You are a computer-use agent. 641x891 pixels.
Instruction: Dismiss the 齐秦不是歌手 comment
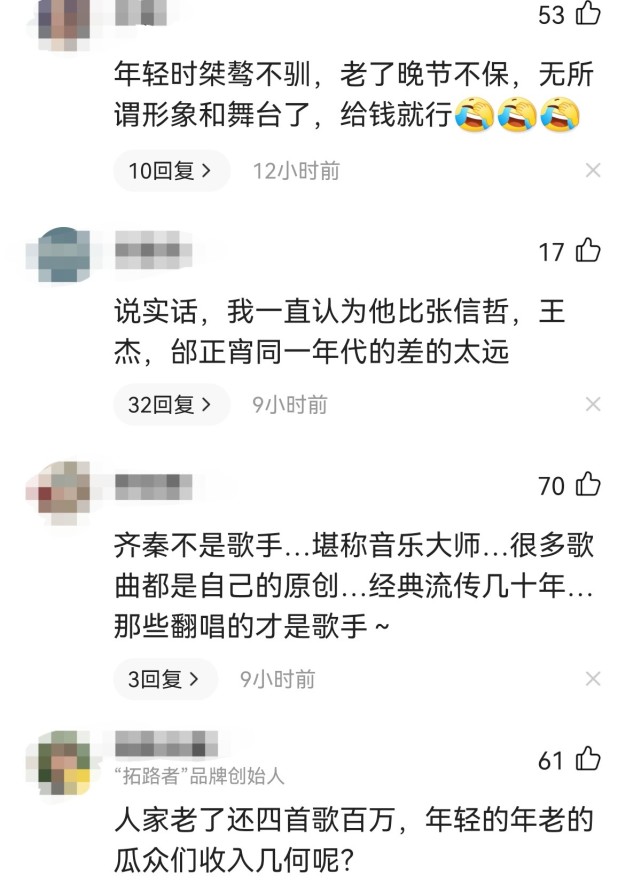593,680
